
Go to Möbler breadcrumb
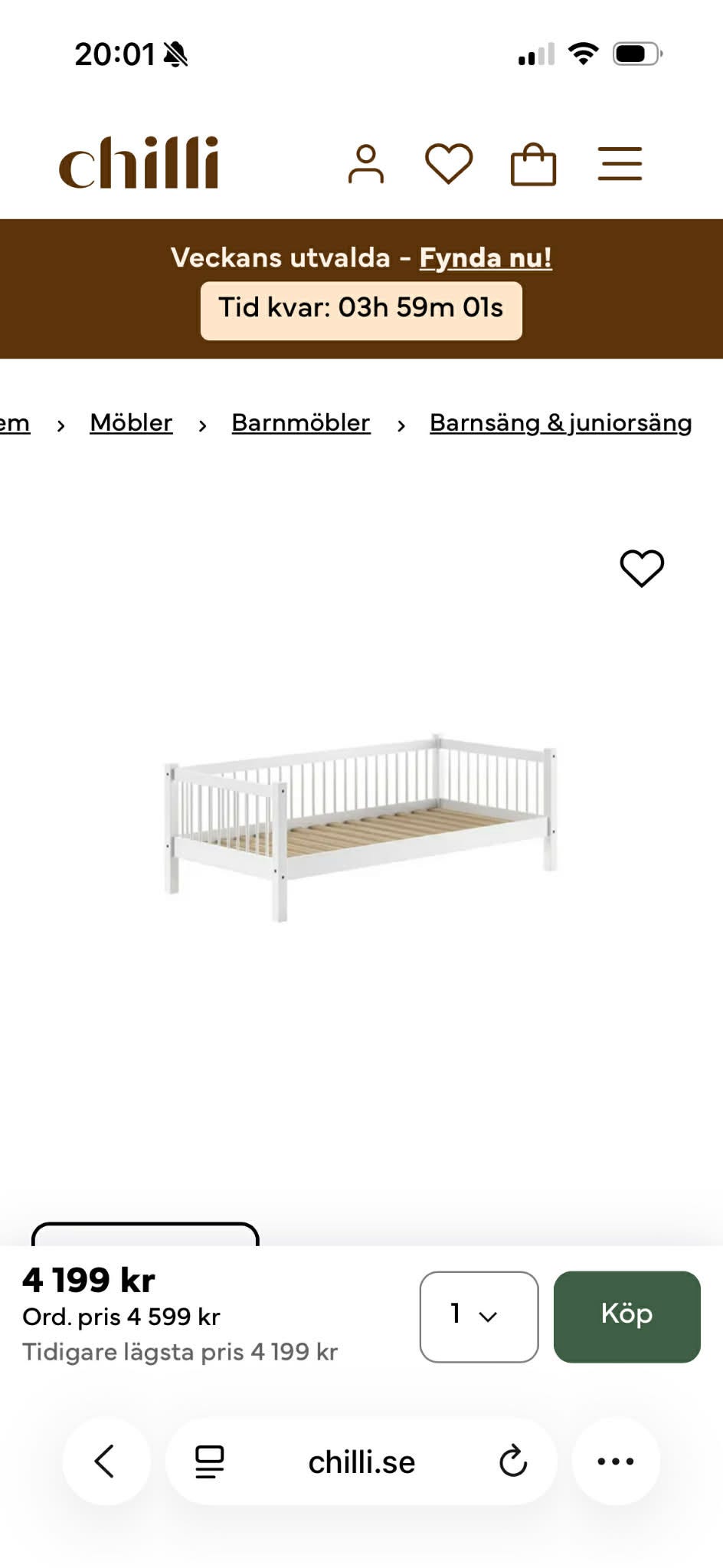click(131, 423)
